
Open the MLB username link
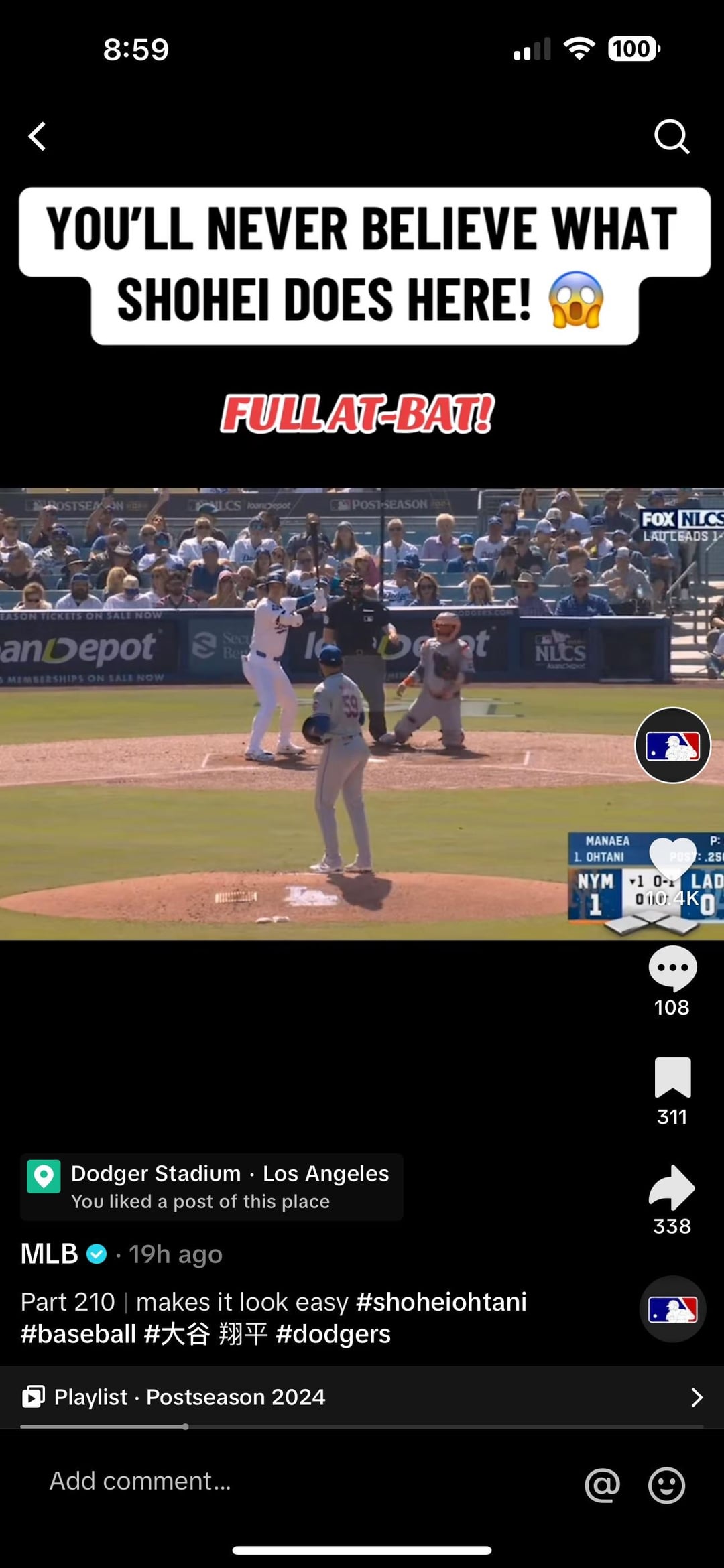coord(50,1254)
